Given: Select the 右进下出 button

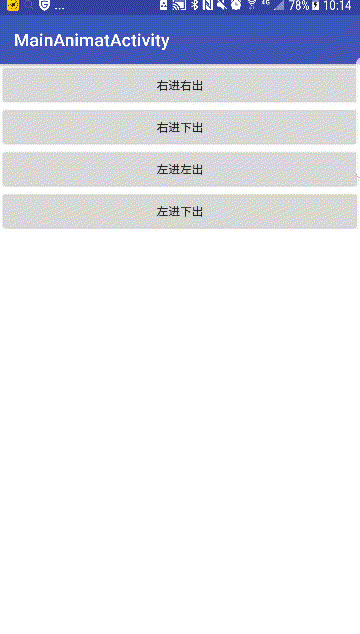Looking at the screenshot, I should (x=179, y=127).
